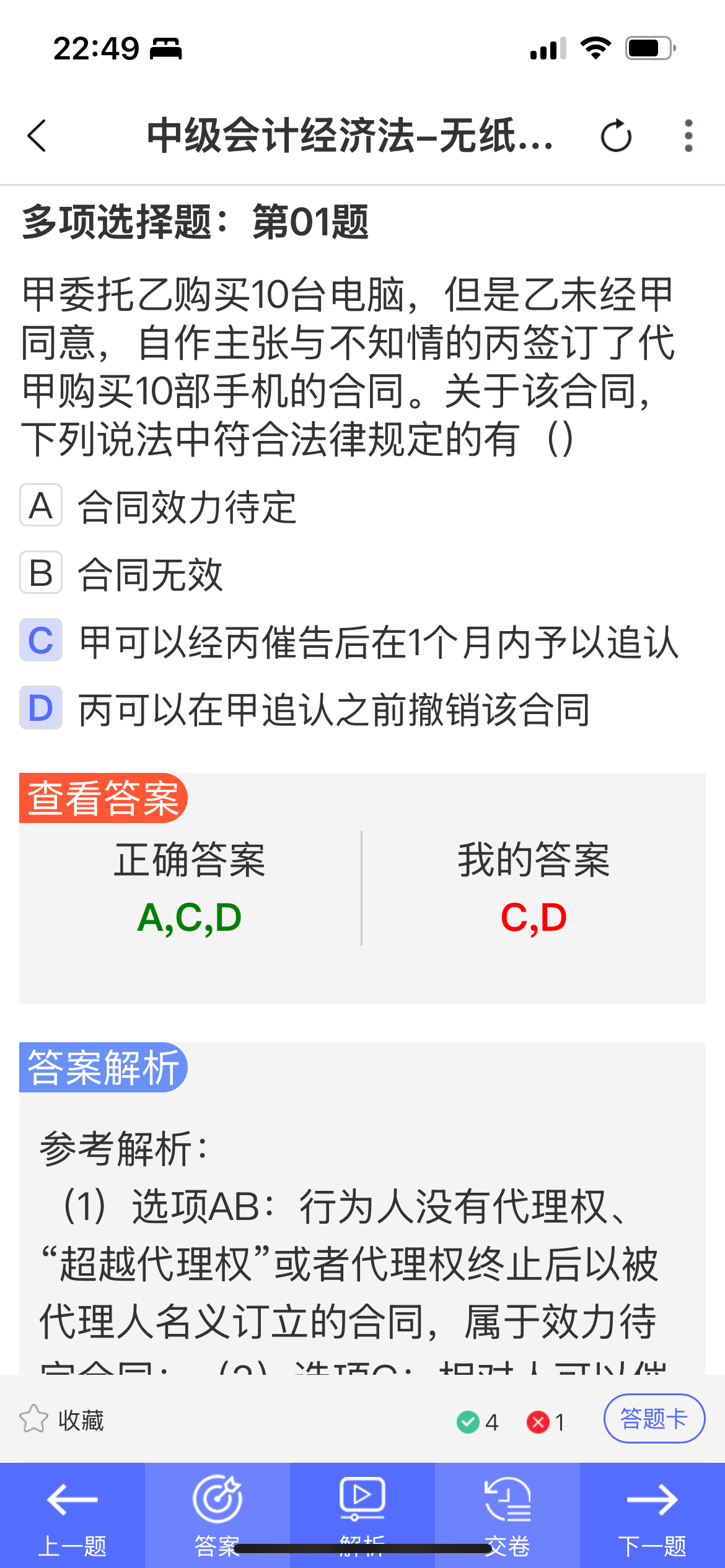Open the three-dot overflow menu

688,136
